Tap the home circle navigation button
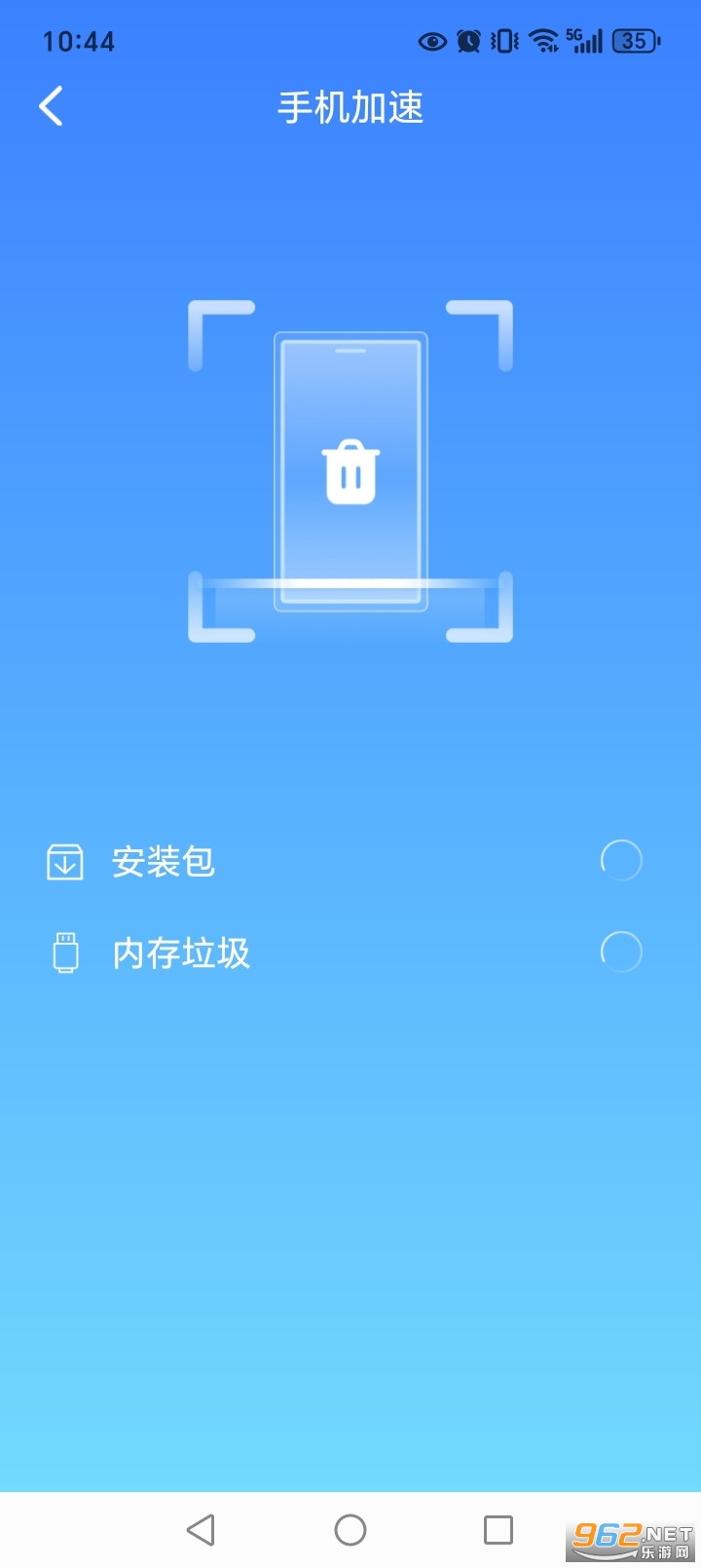The image size is (701, 1568). (x=350, y=1529)
